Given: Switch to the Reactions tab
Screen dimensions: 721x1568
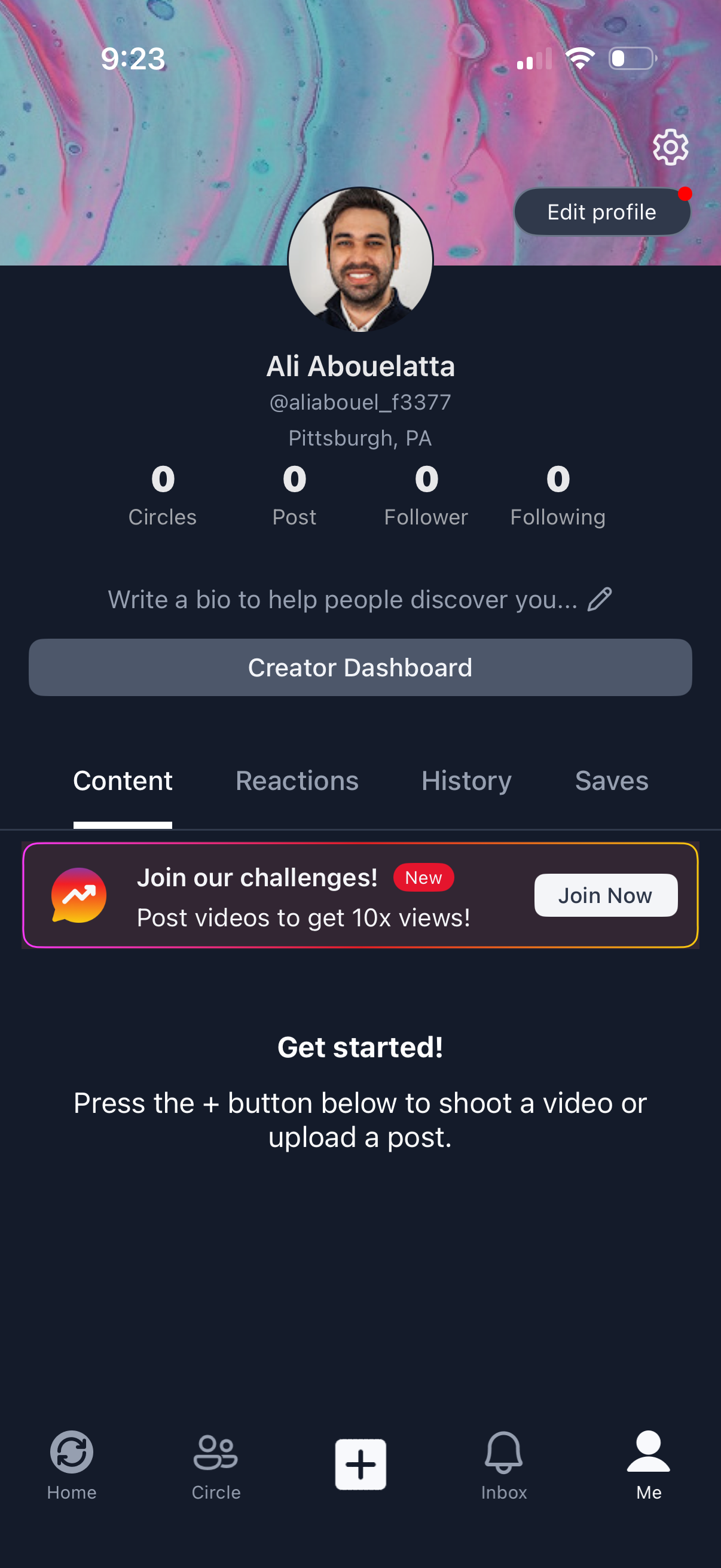Looking at the screenshot, I should click(x=297, y=780).
